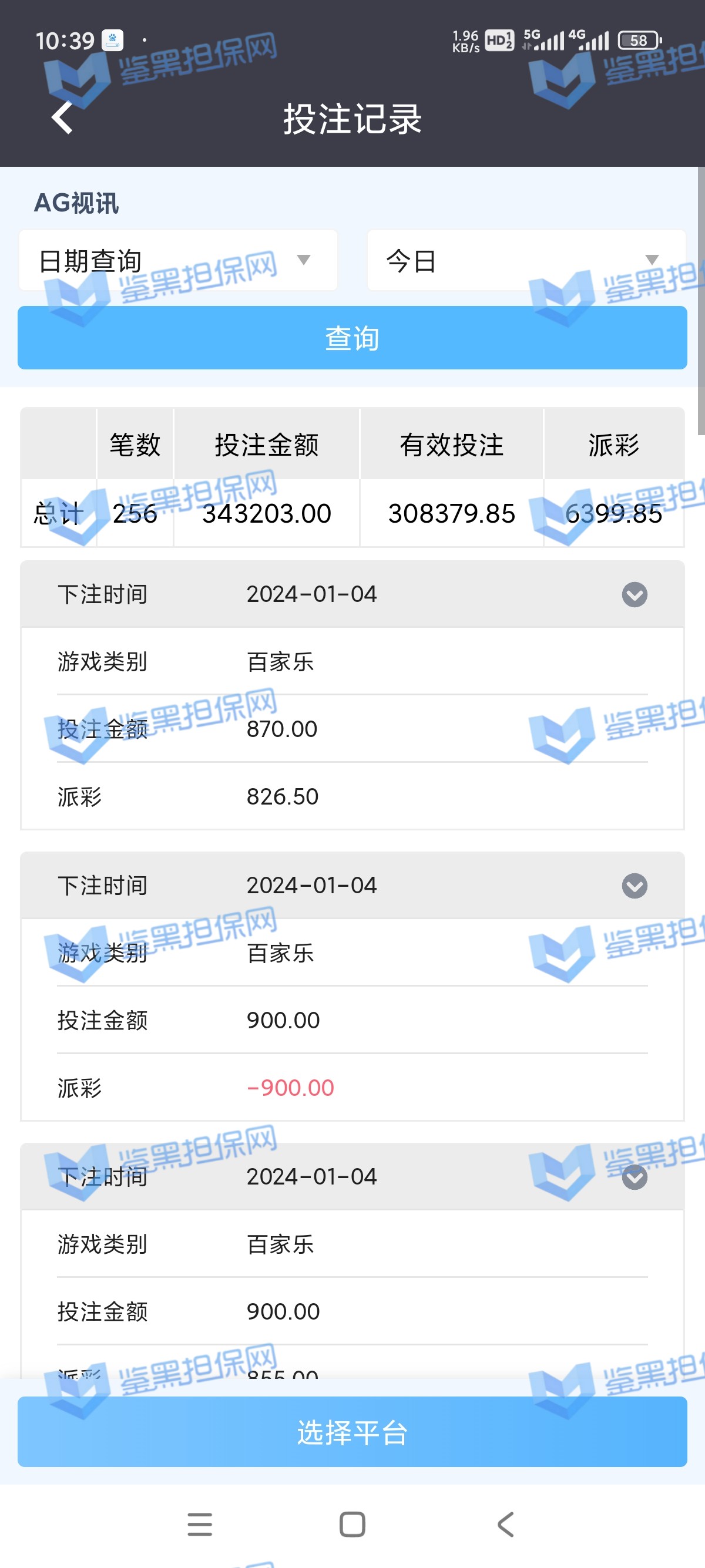Expand the record with 派彩 -900.00

(634, 886)
